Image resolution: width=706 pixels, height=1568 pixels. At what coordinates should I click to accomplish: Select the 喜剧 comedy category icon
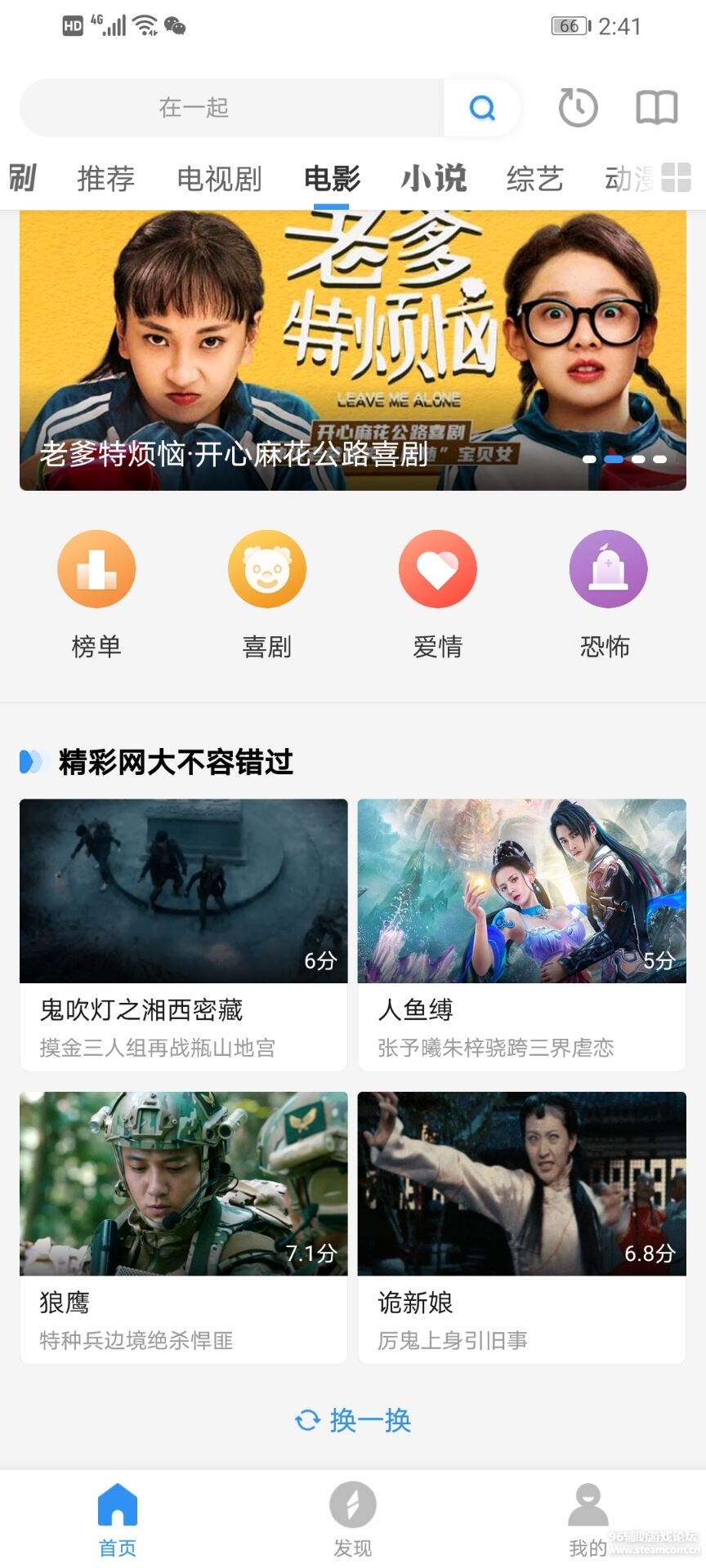point(266,568)
